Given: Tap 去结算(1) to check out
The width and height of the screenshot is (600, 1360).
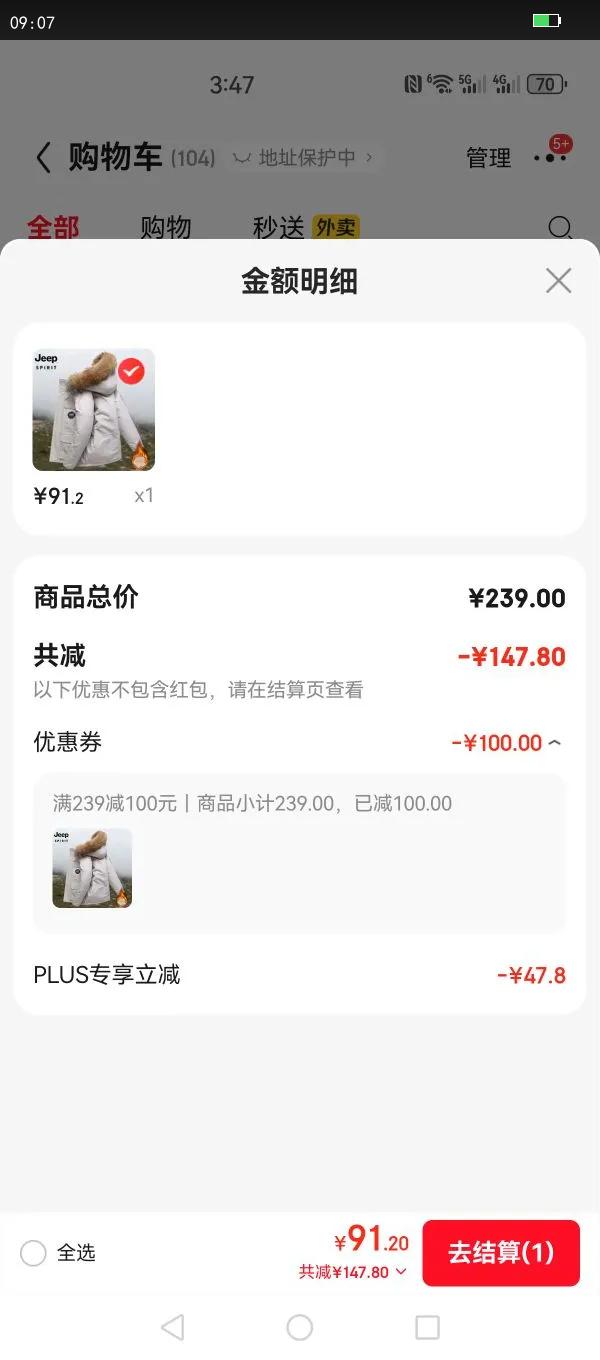Looking at the screenshot, I should tap(501, 1252).
